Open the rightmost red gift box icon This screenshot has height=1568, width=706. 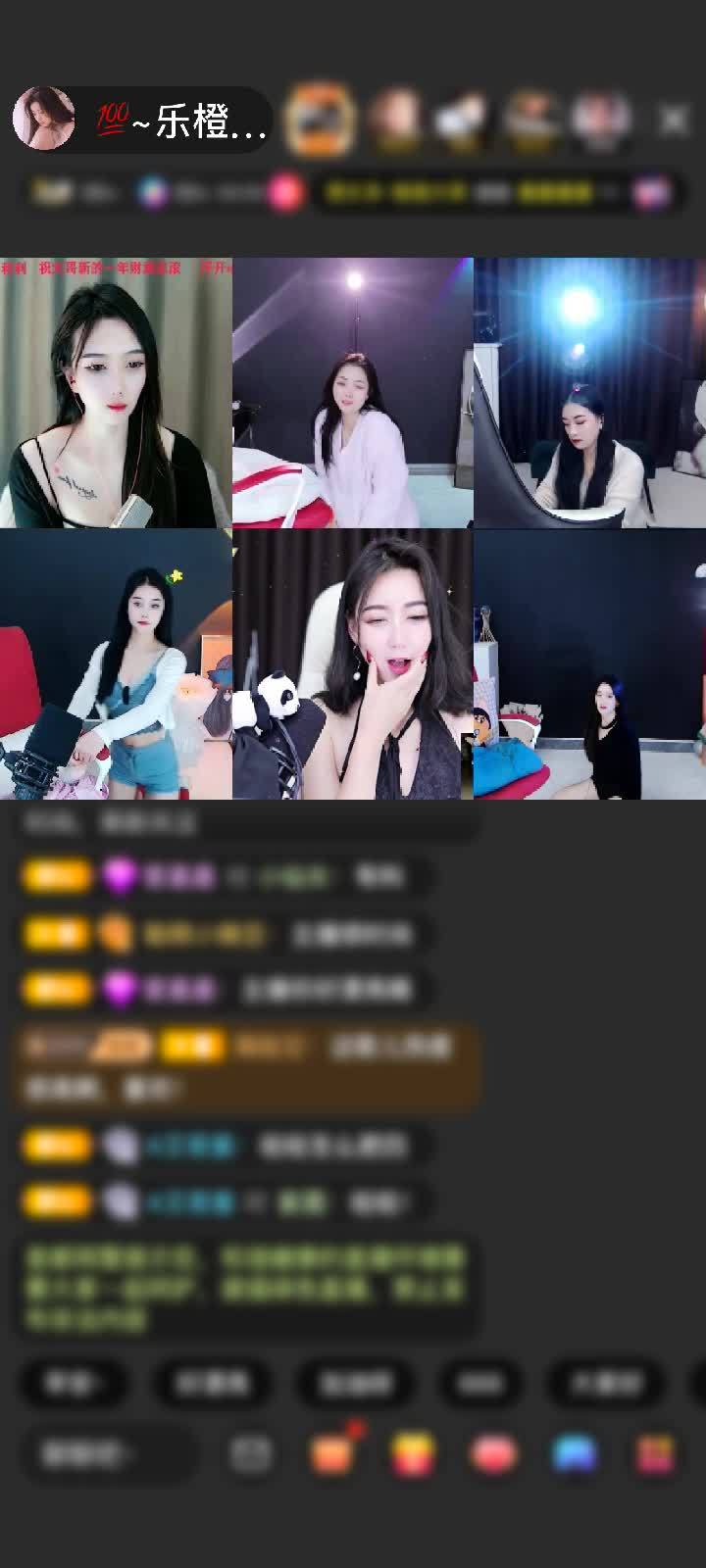pyautogui.click(x=655, y=1453)
